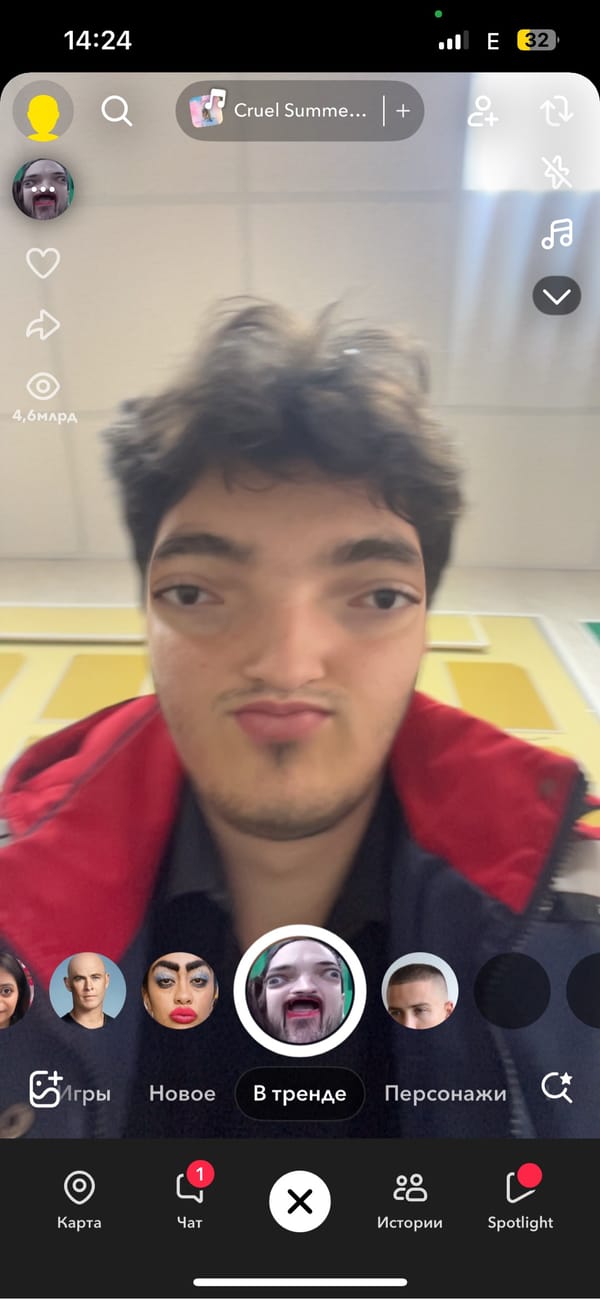Share this lens
The height and width of the screenshot is (1299, 600).
coord(43,325)
